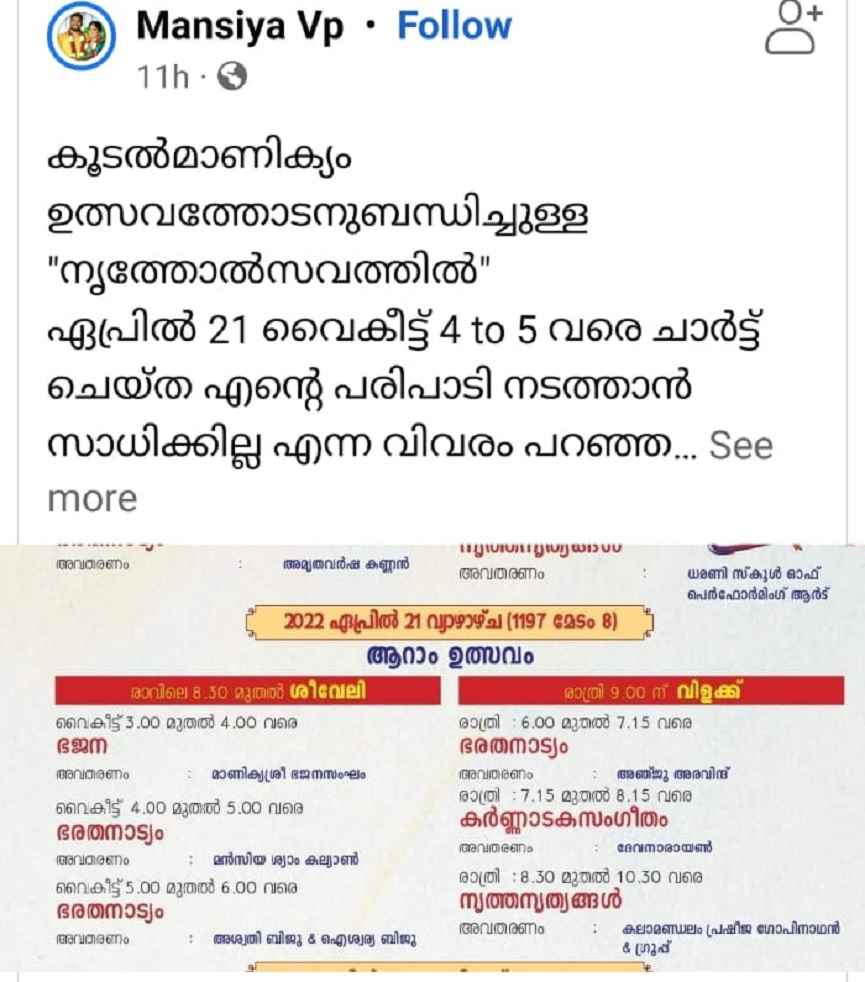Tap the add friend icon
The height and width of the screenshot is (982, 865).
(x=792, y=28)
